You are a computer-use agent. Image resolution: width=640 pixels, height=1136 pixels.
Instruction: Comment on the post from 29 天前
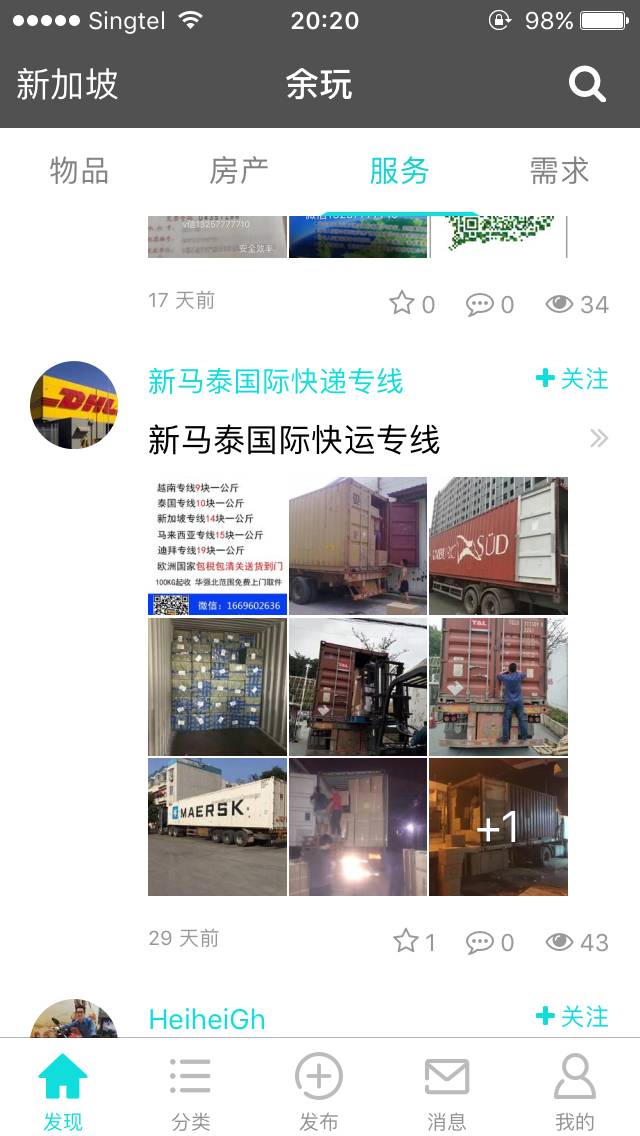click(490, 942)
